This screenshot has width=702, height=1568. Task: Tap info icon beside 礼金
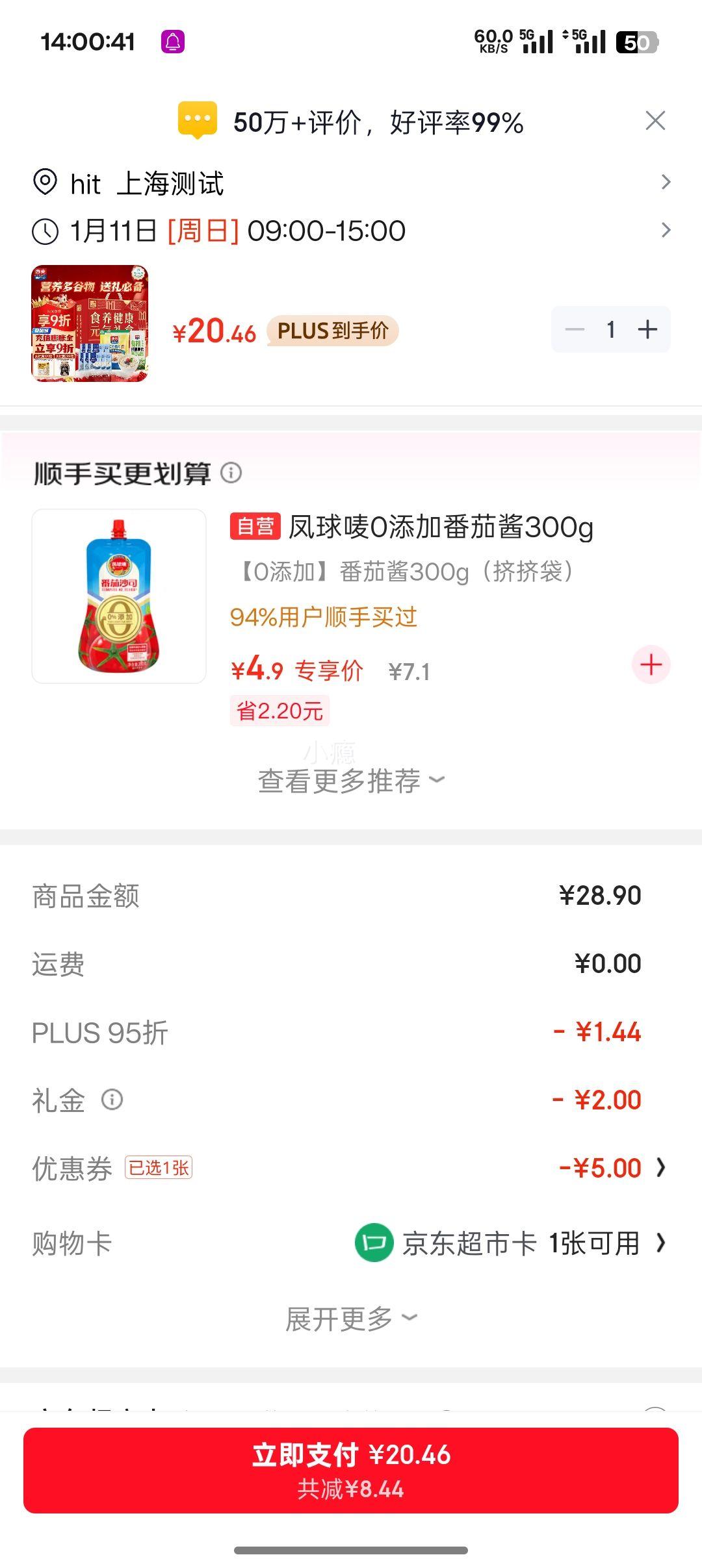112,1098
